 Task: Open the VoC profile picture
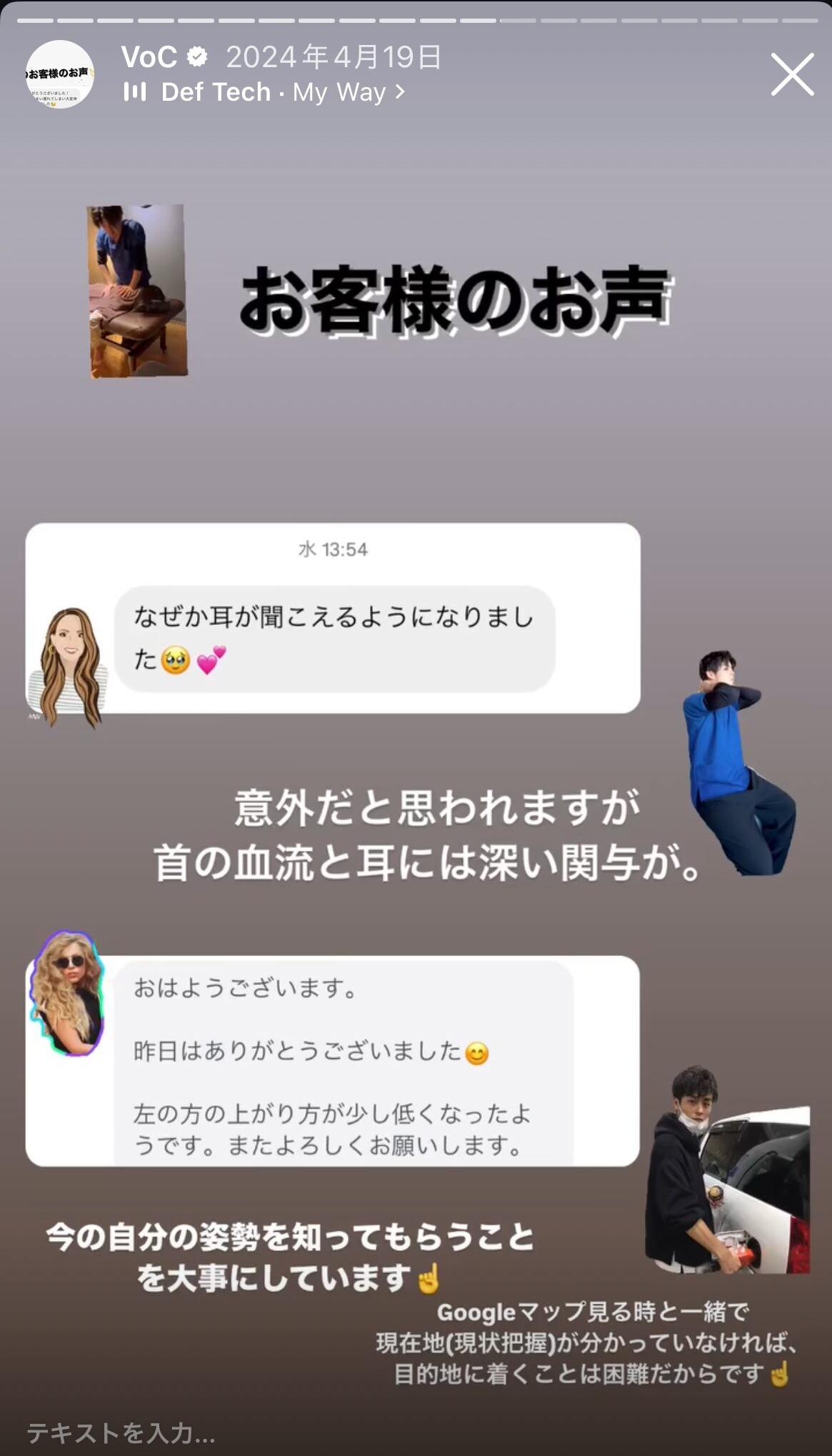tap(60, 74)
